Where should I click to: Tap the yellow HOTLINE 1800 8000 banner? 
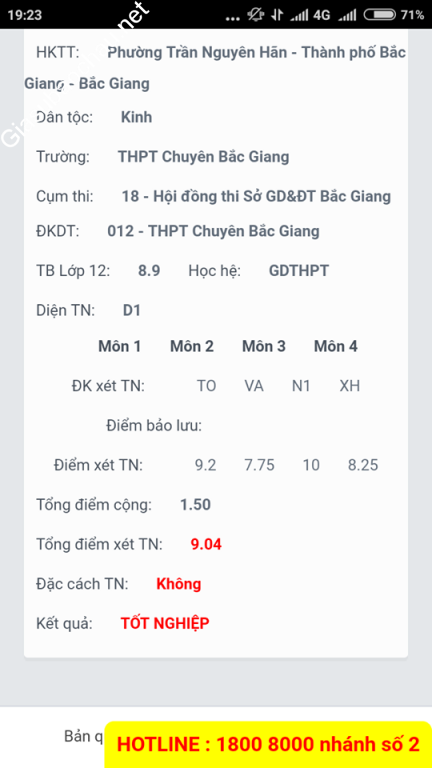pyautogui.click(x=268, y=744)
